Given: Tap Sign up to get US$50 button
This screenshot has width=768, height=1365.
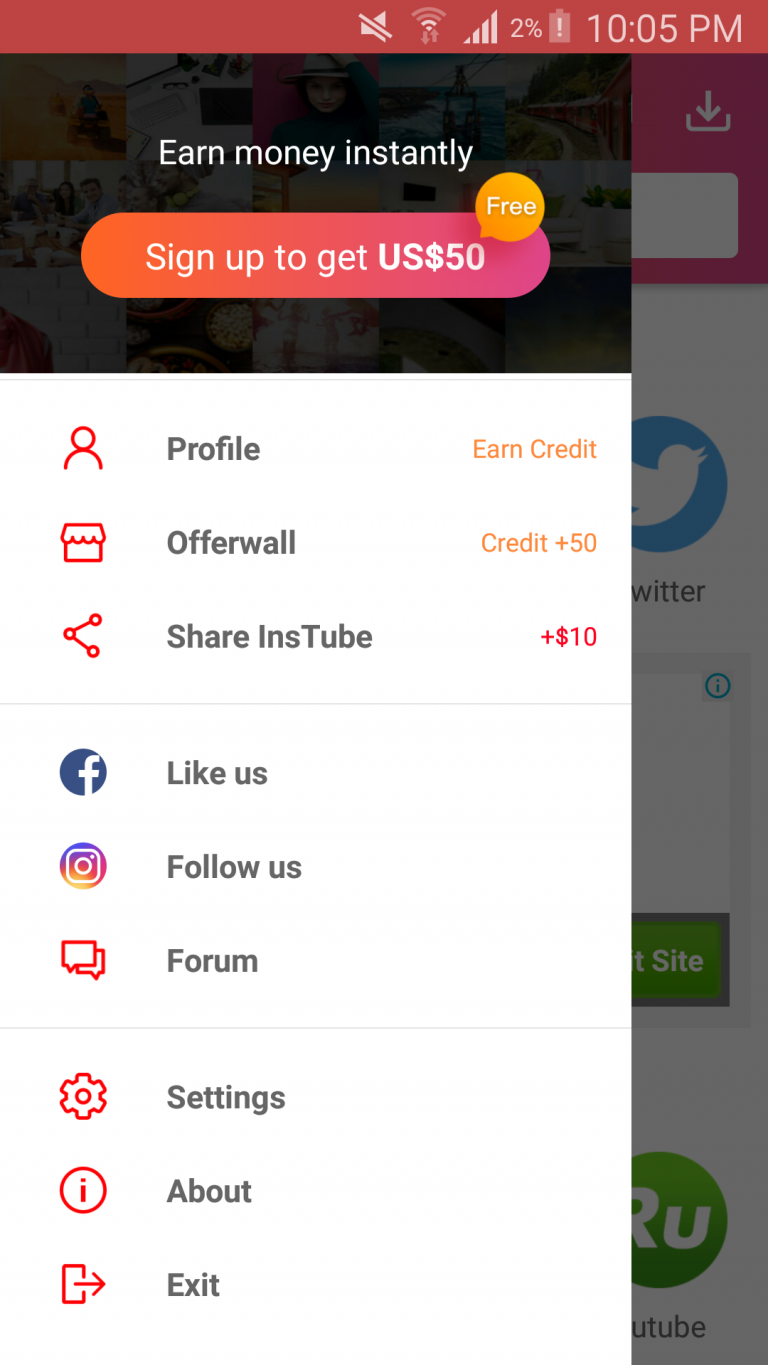Looking at the screenshot, I should tap(315, 256).
